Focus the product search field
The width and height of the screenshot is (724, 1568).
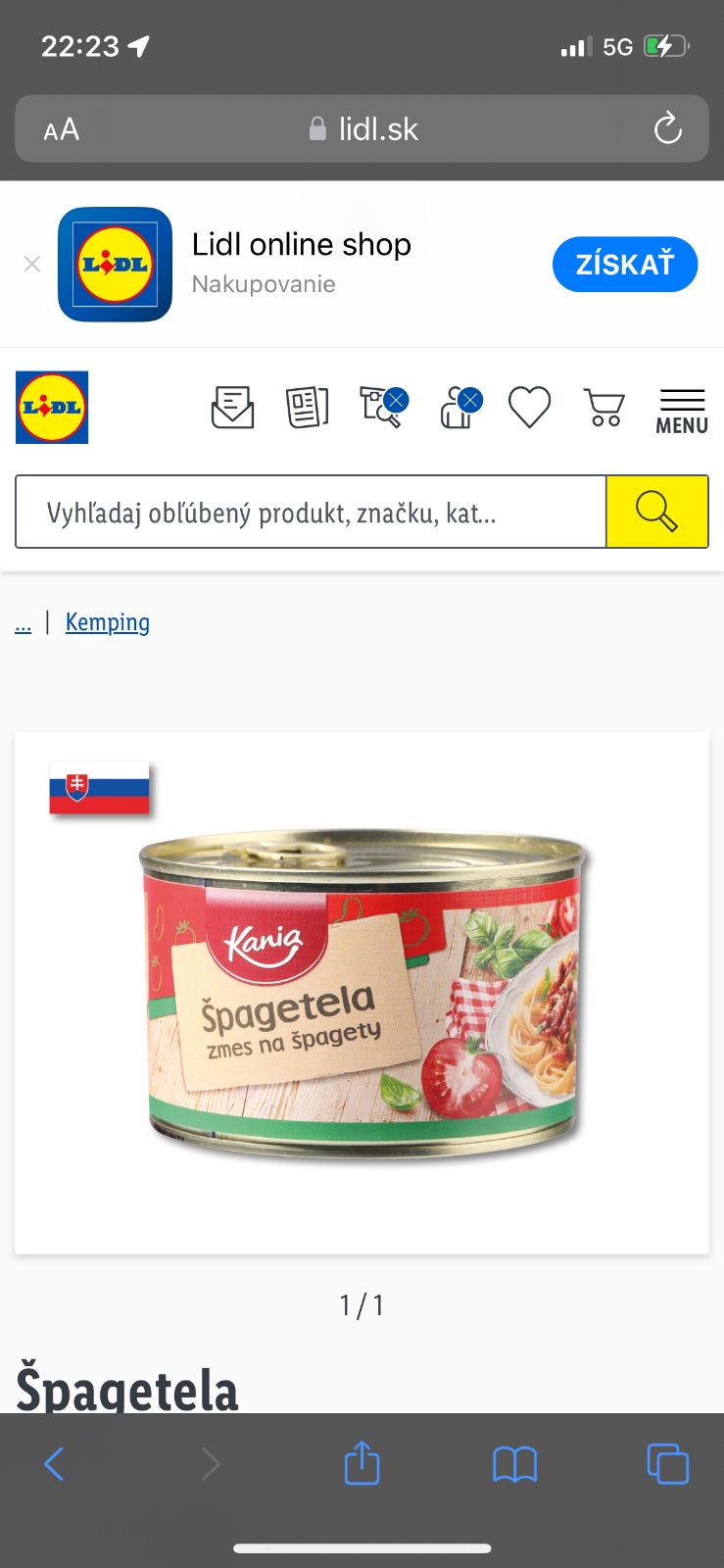click(310, 513)
